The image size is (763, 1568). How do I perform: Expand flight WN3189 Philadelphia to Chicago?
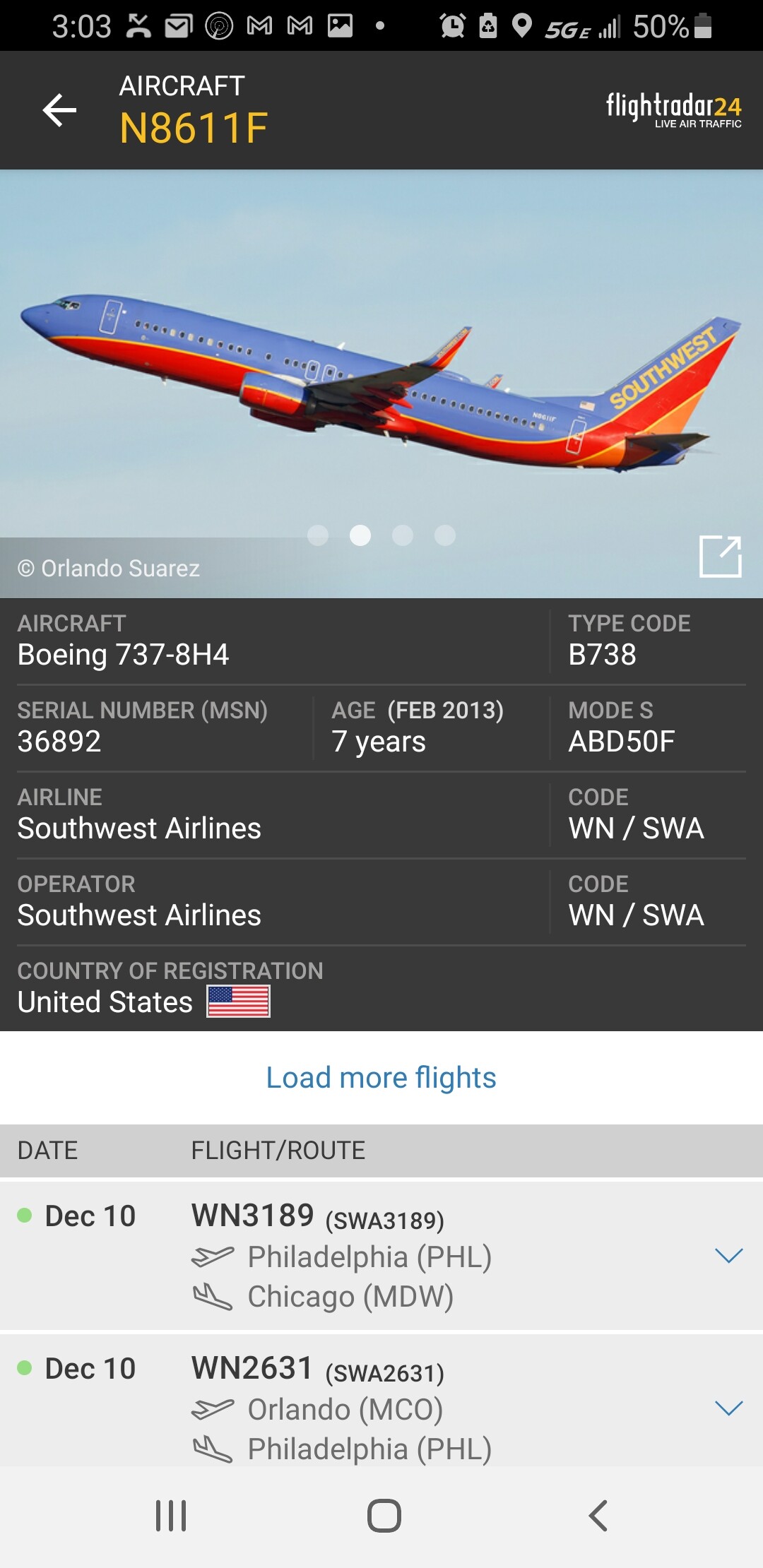[x=728, y=1256]
